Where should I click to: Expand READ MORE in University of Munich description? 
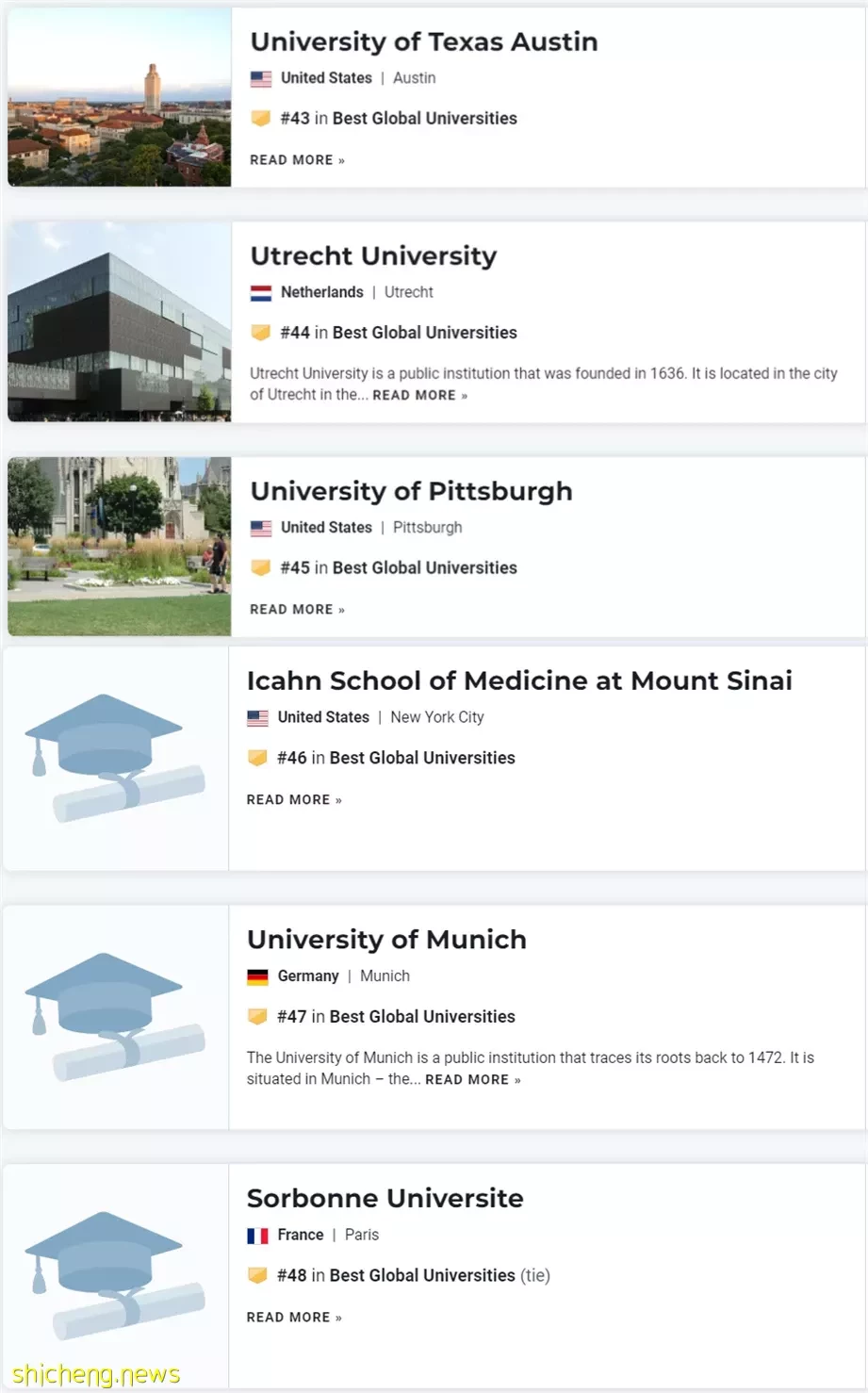[472, 1079]
